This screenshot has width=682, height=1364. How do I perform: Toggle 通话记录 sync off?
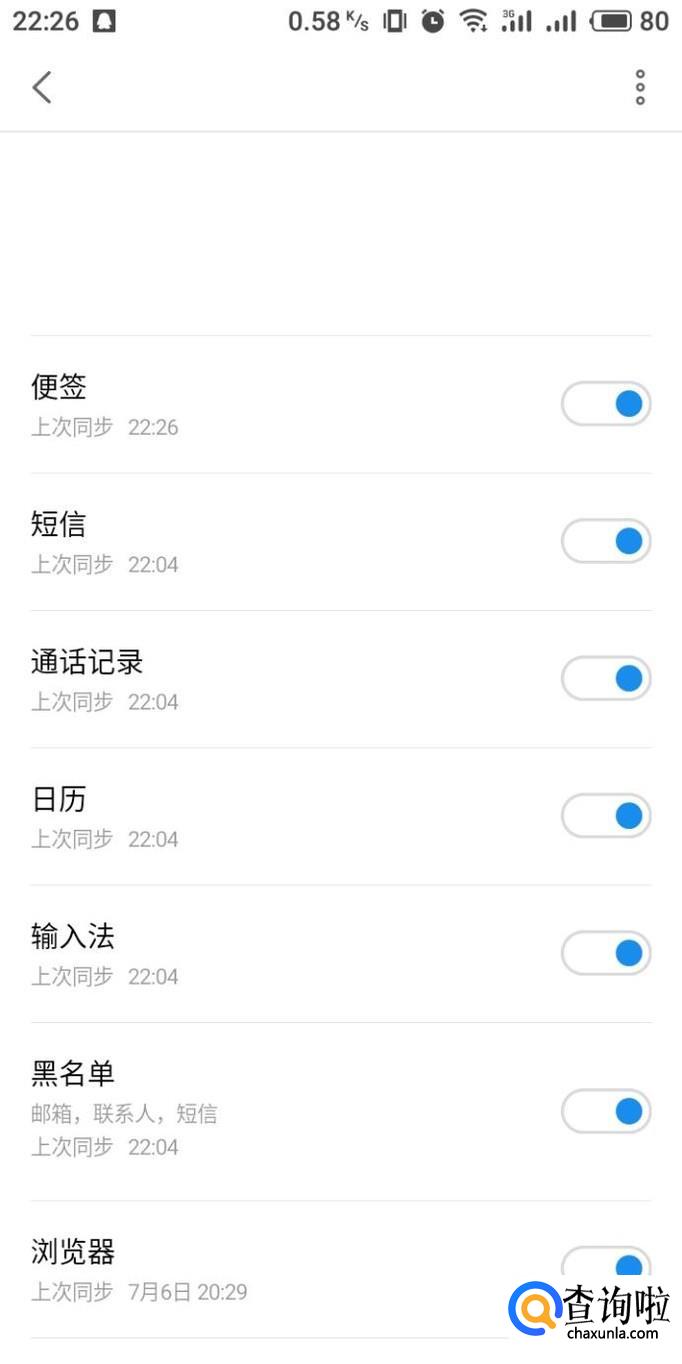[606, 679]
